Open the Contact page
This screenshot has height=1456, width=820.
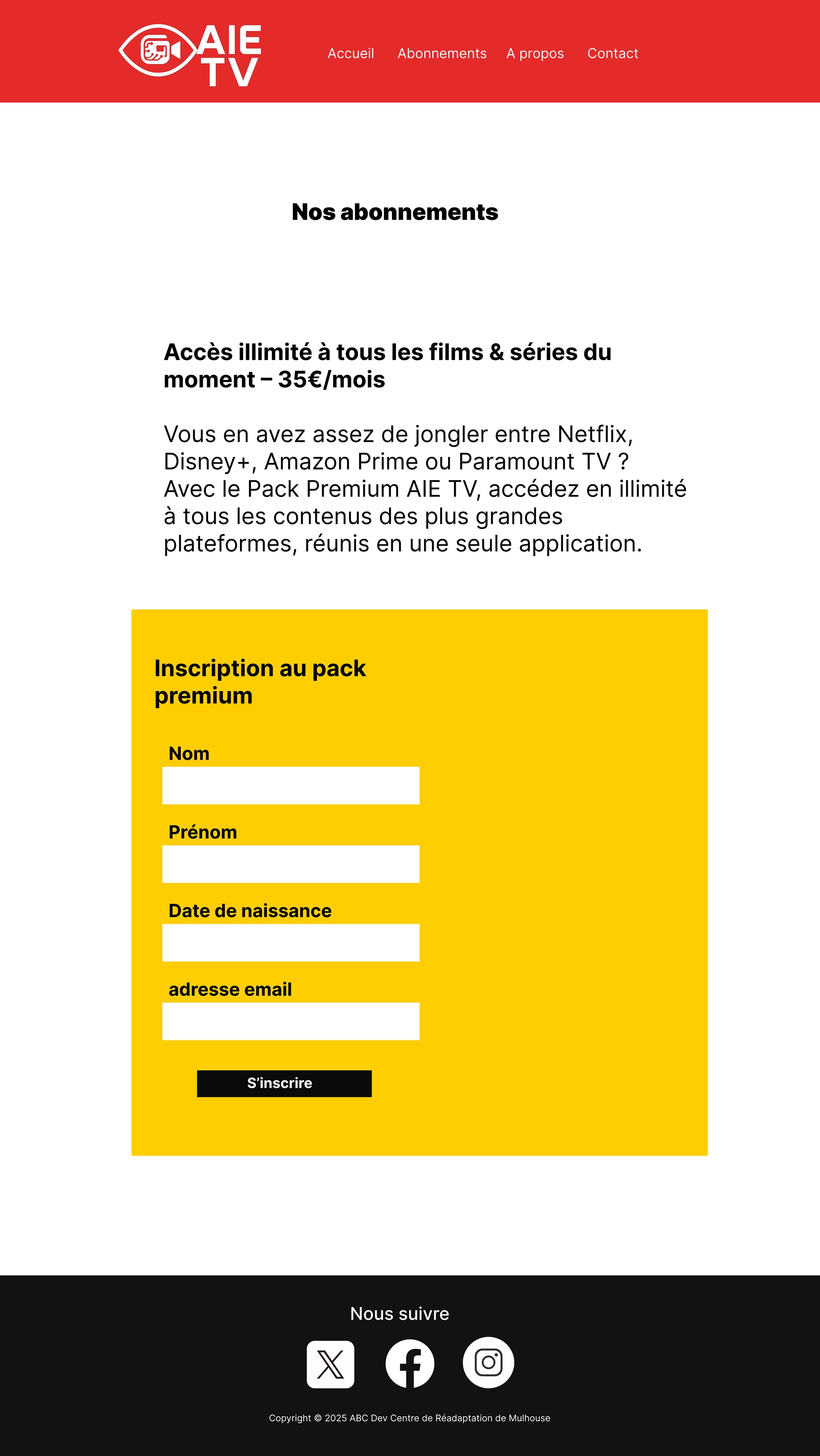point(612,54)
